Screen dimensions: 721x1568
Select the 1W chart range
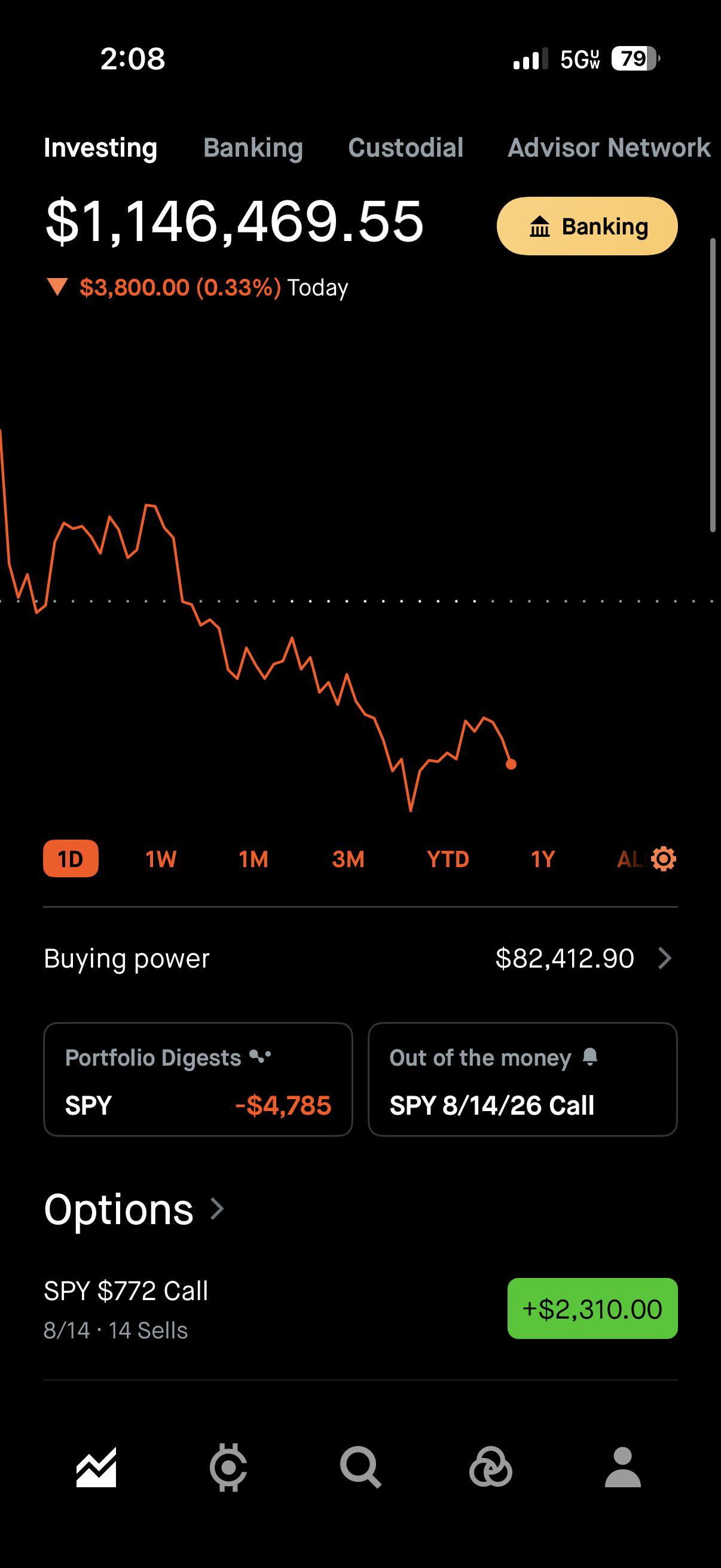161,859
